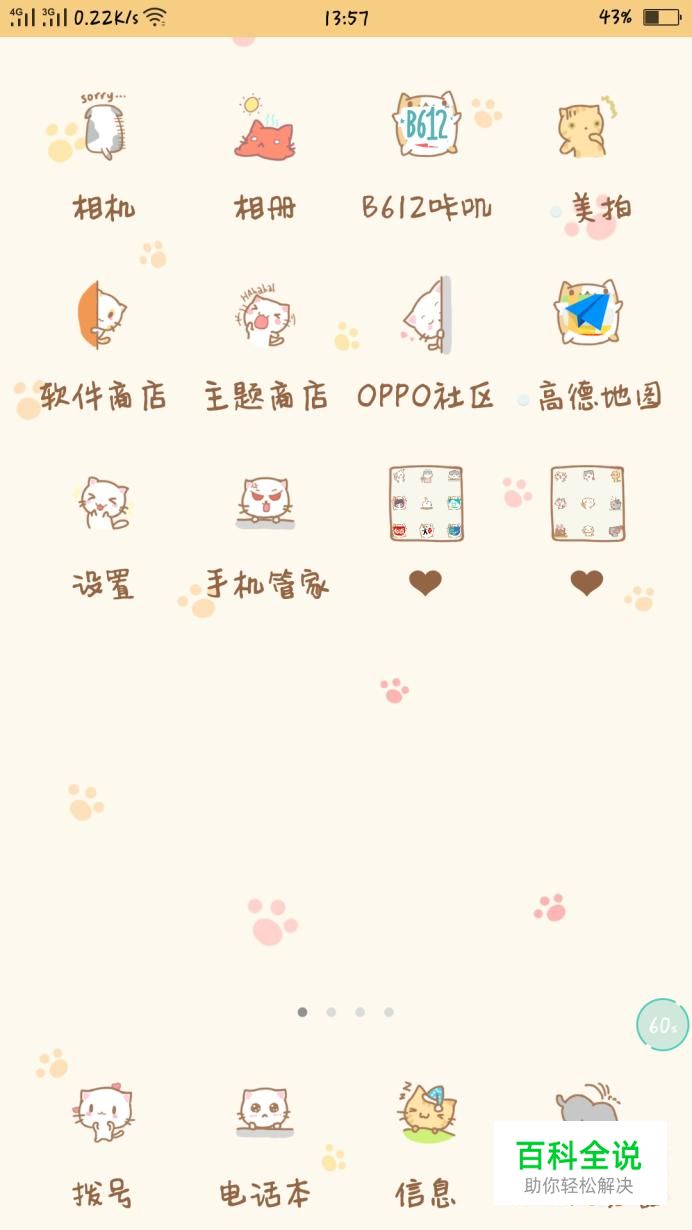Open the 相机 camera app

pyautogui.click(x=103, y=129)
